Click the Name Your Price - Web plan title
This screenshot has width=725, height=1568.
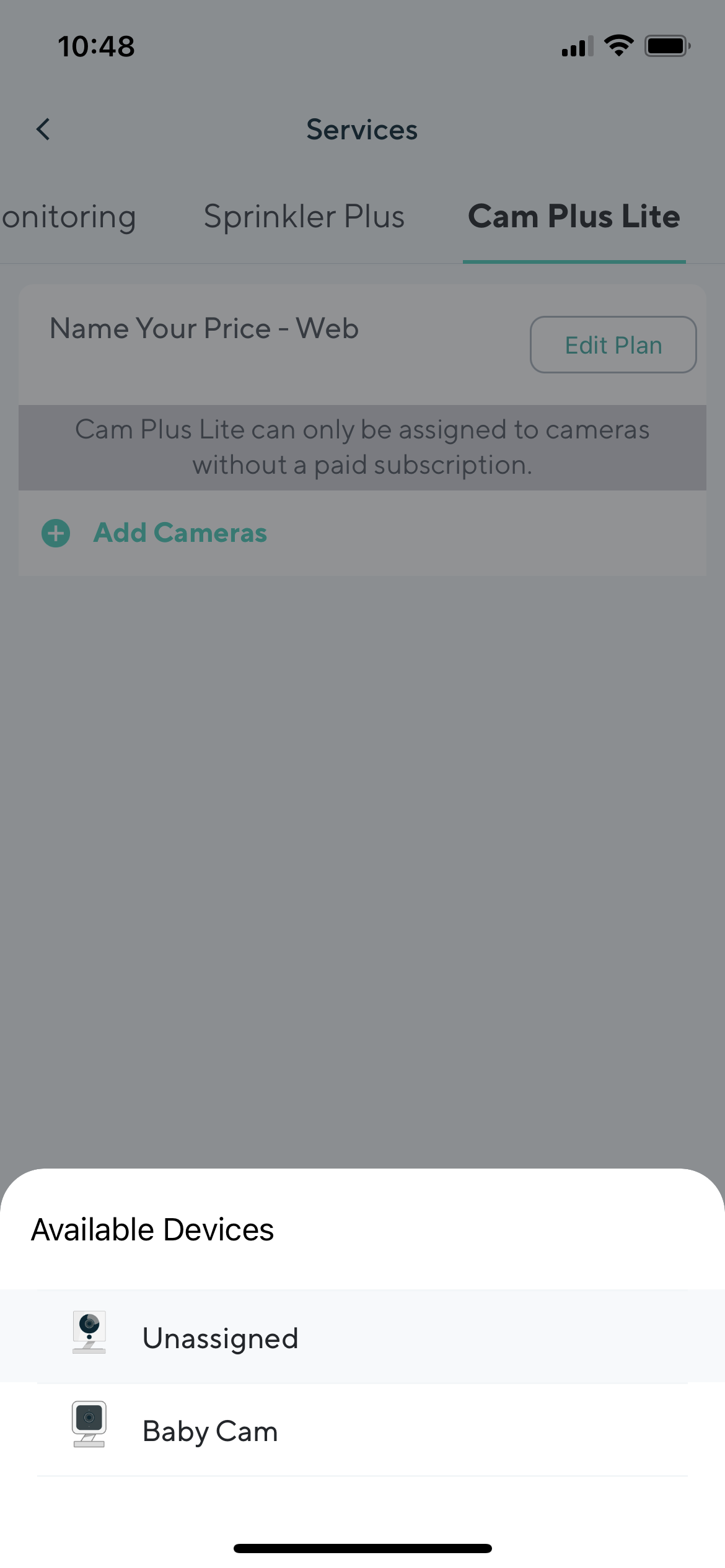point(204,328)
